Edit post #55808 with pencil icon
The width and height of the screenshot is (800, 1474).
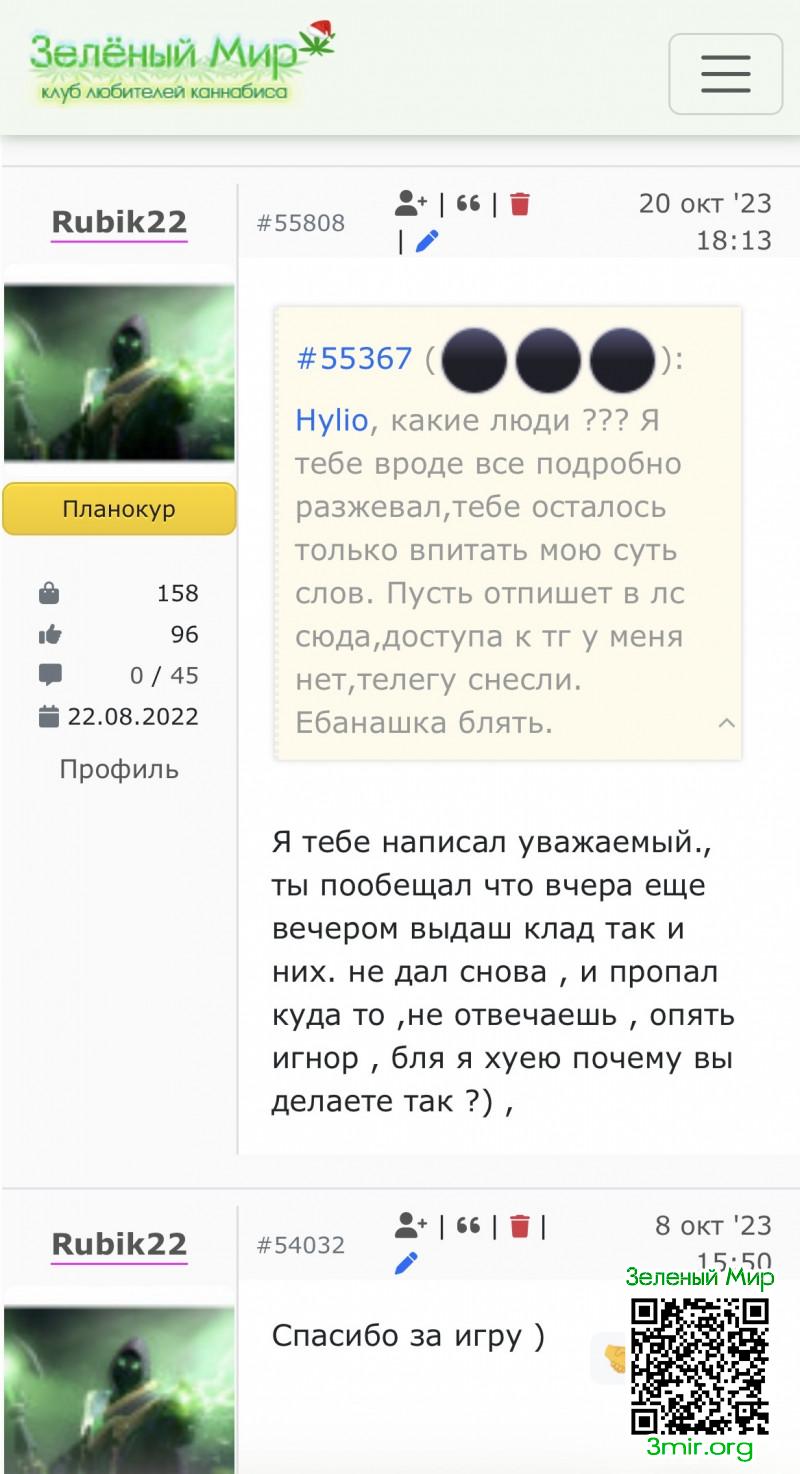(427, 241)
